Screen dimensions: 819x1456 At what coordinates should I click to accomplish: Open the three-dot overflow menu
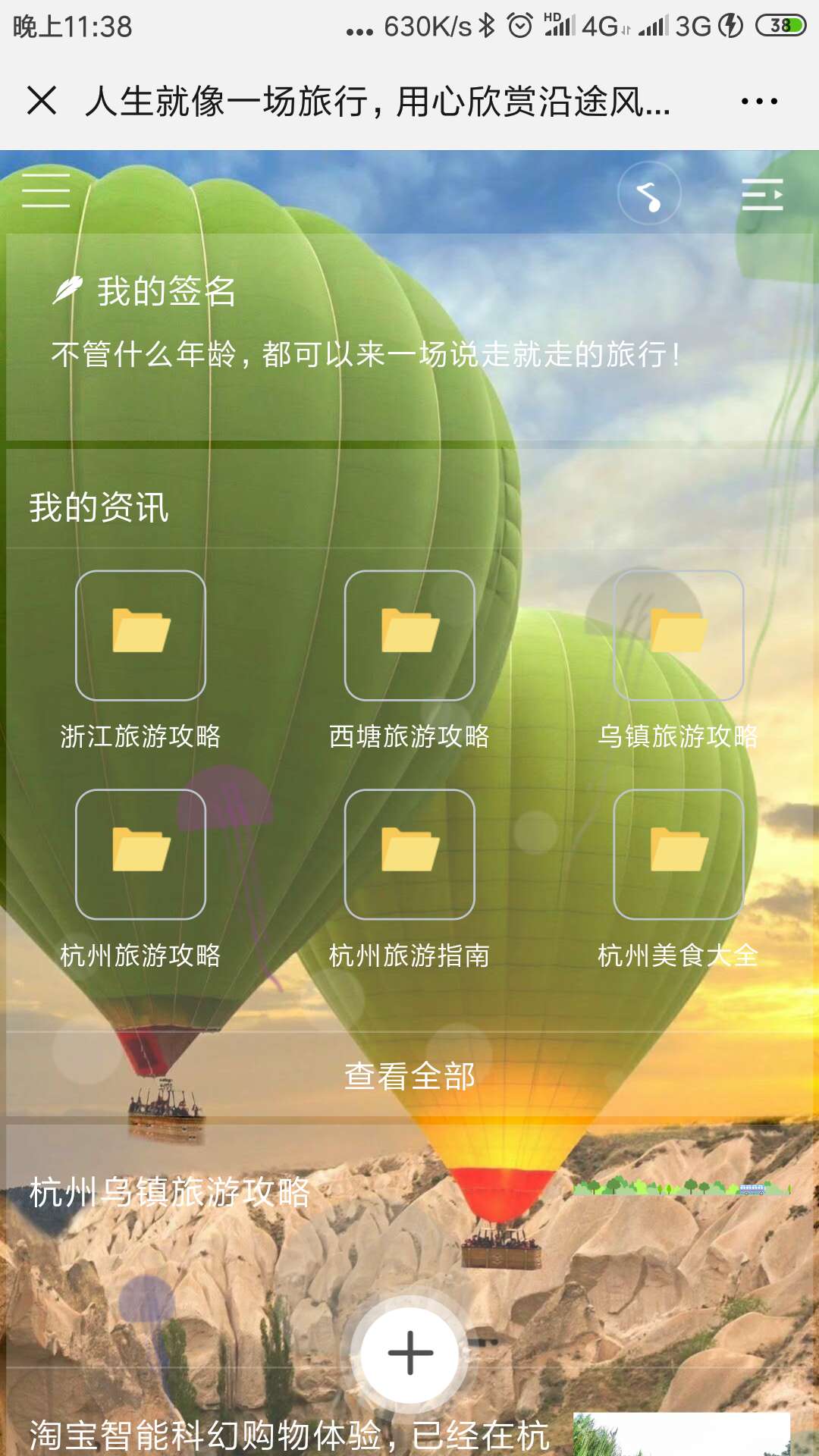pos(759,101)
